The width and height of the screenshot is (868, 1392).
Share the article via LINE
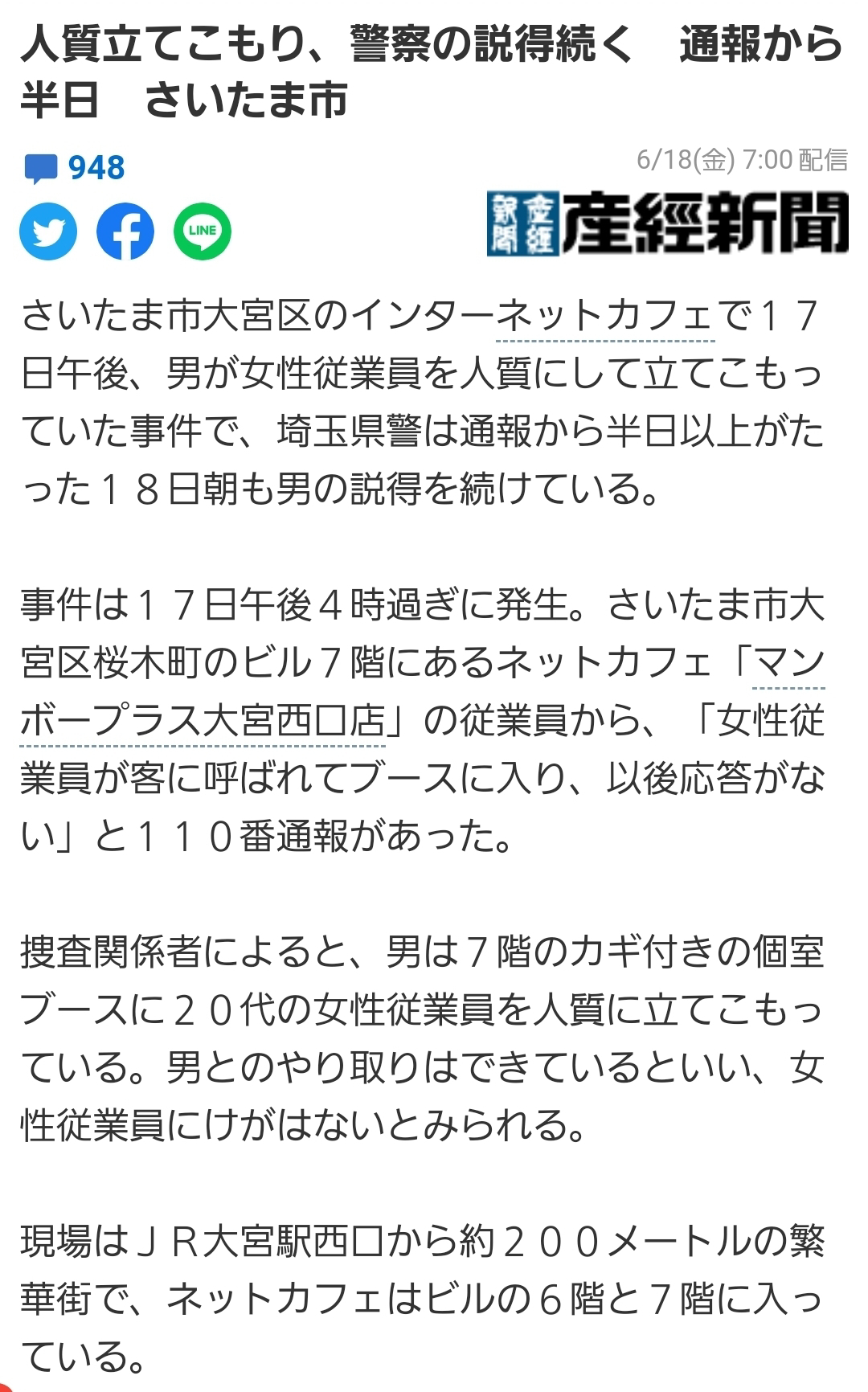(203, 231)
